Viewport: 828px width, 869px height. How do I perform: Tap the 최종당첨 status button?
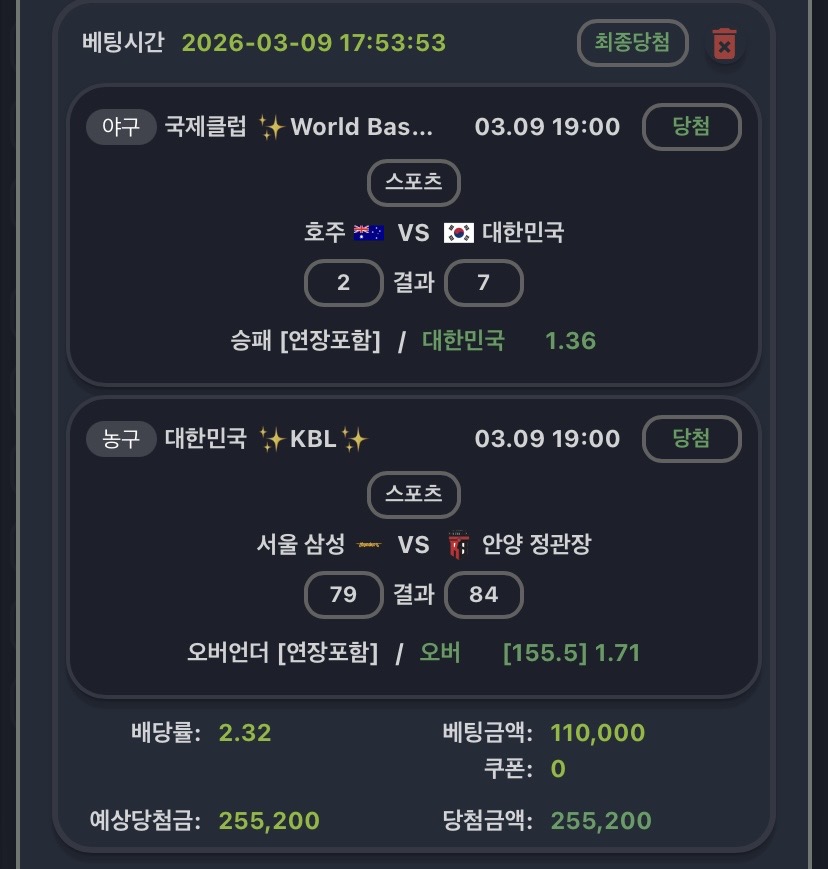pos(632,43)
